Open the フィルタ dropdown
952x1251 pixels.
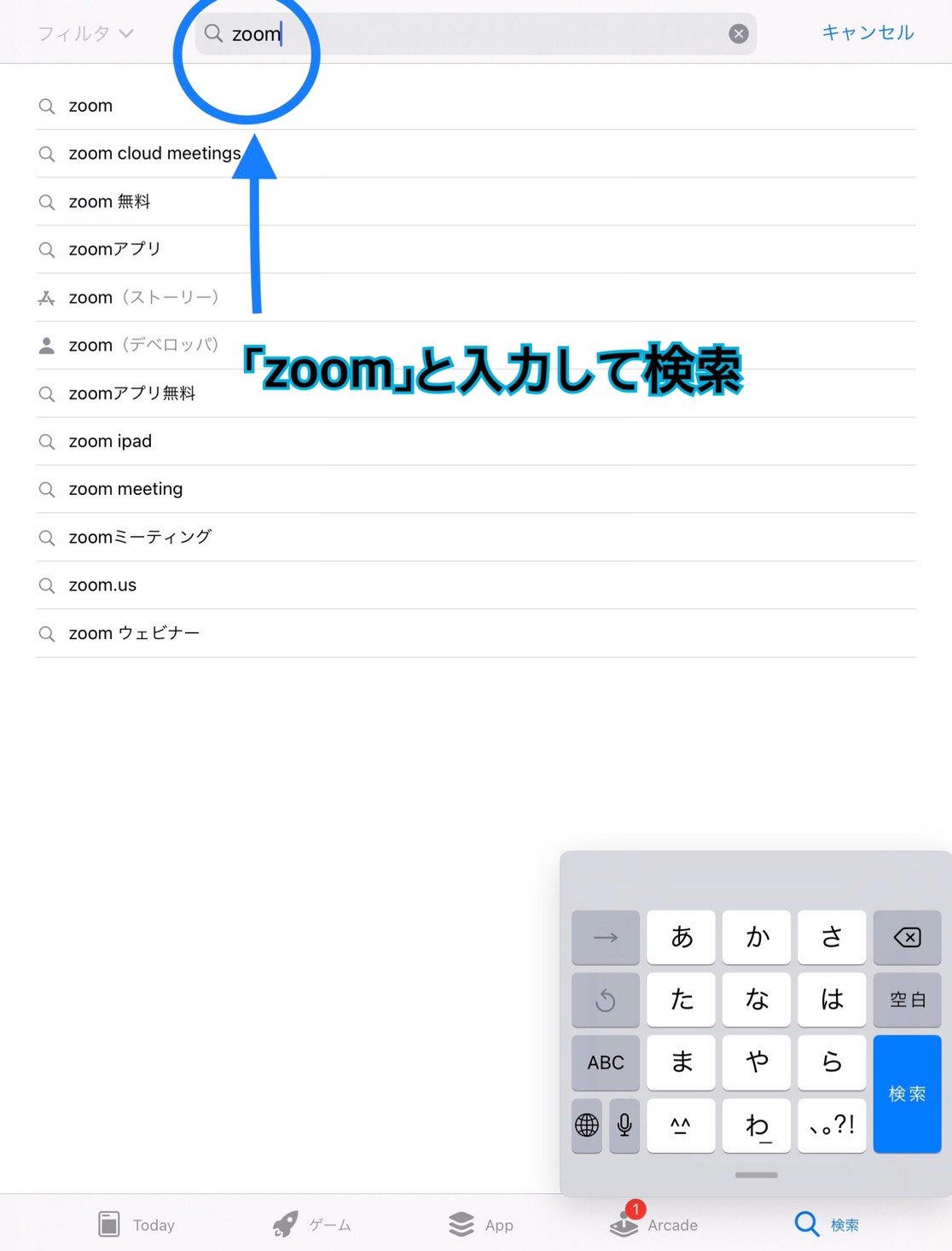[x=85, y=33]
